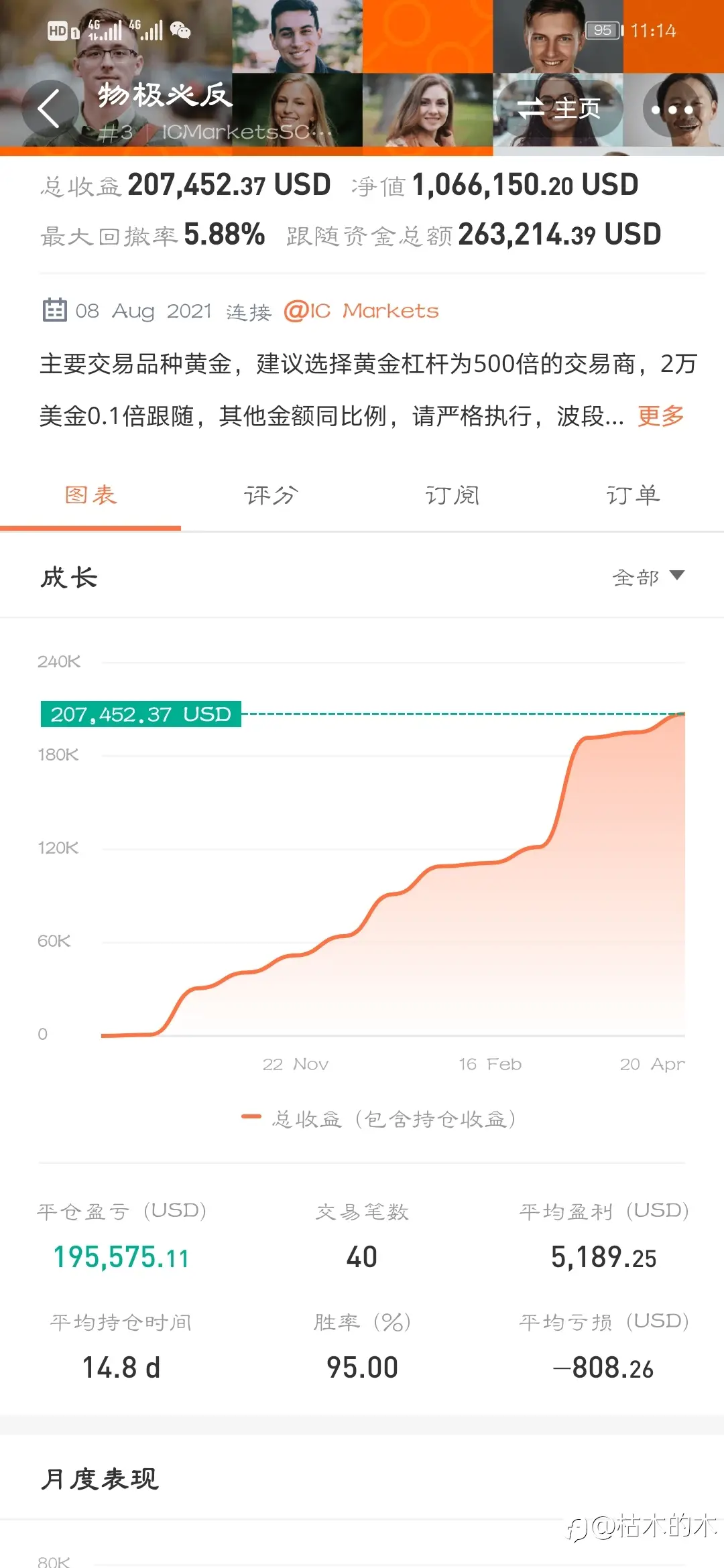This screenshot has height=1568, width=724.
Task: Switch to the 订单 tab
Action: pyautogui.click(x=633, y=495)
